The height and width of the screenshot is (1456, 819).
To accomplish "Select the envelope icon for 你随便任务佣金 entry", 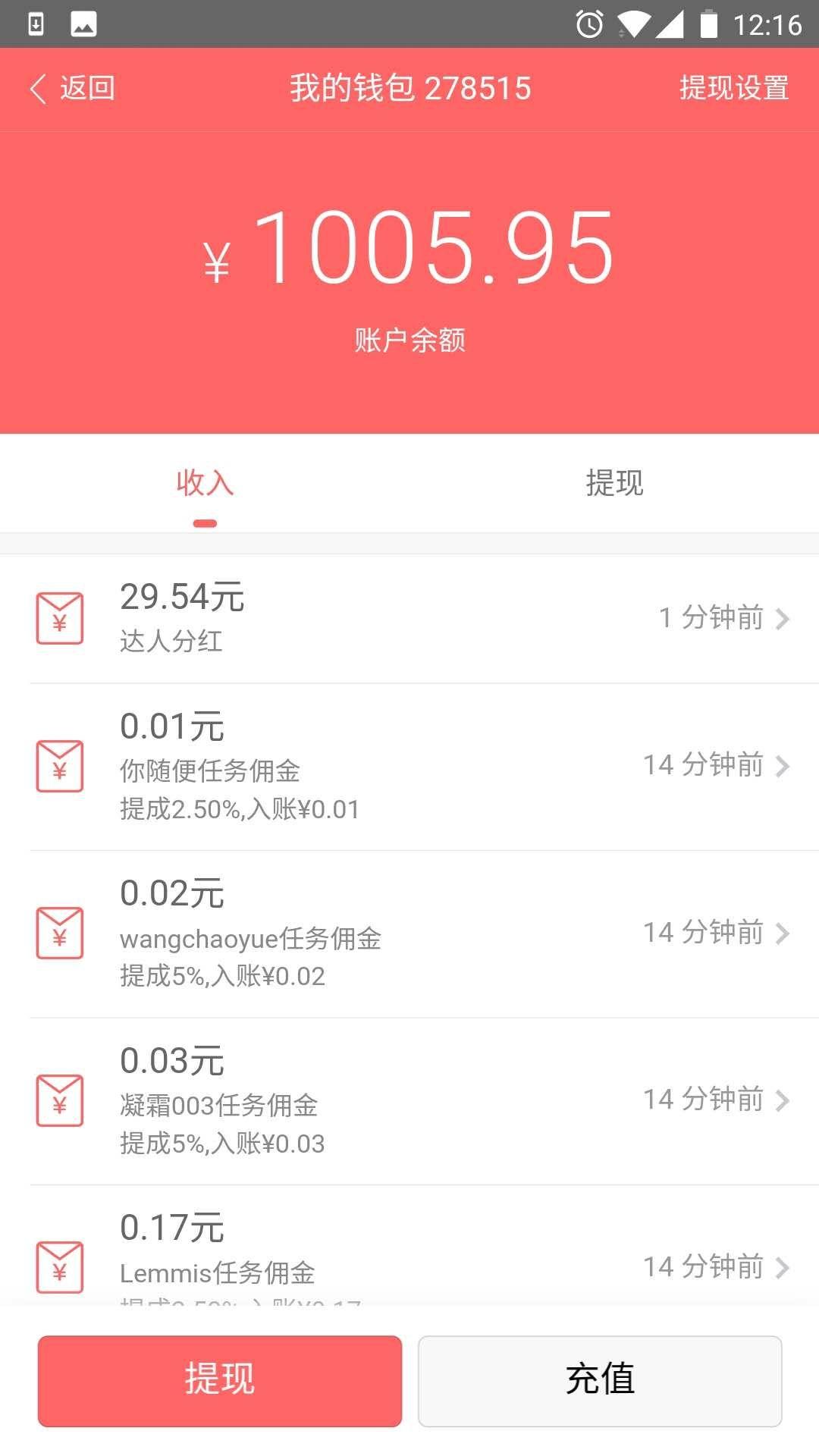I will (61, 766).
